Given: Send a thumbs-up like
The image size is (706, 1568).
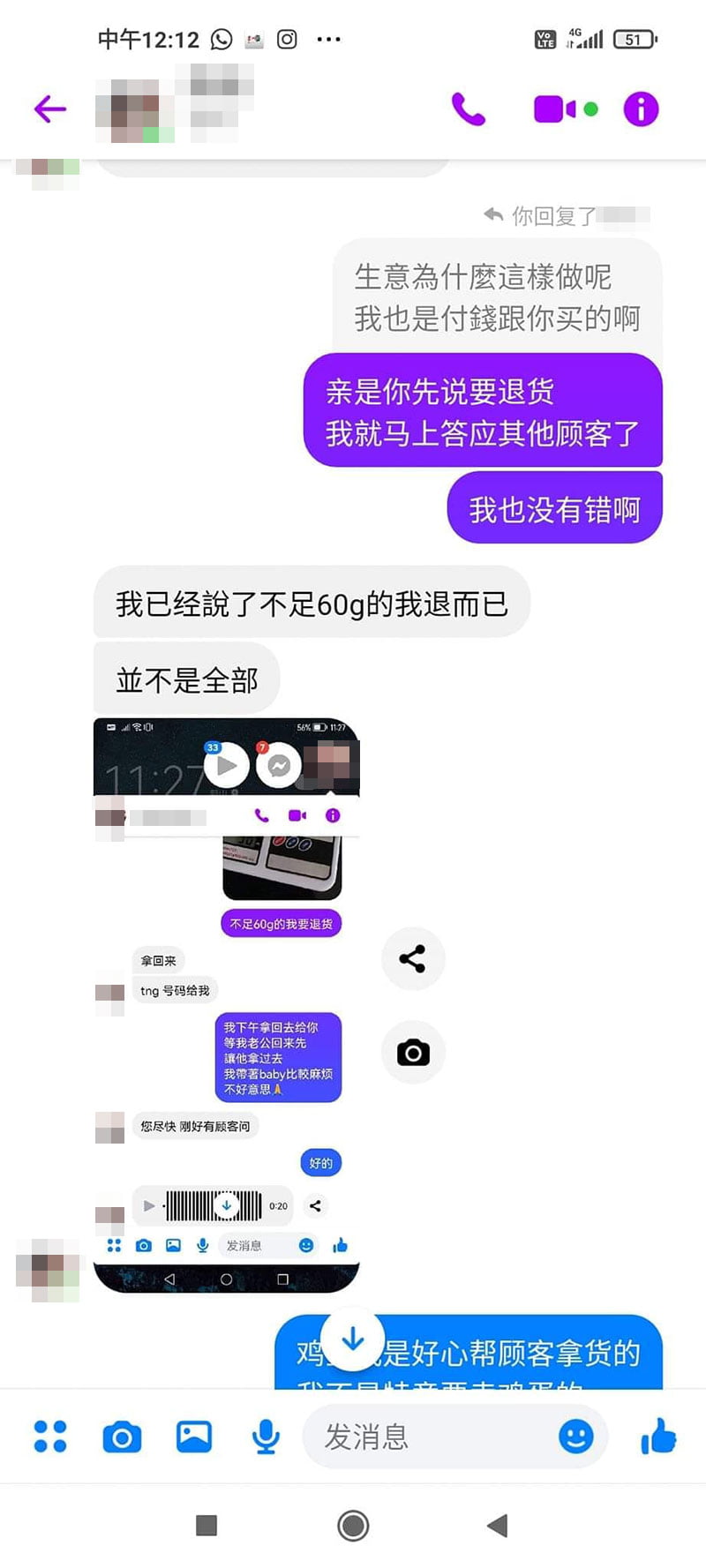Looking at the screenshot, I should [x=658, y=1437].
